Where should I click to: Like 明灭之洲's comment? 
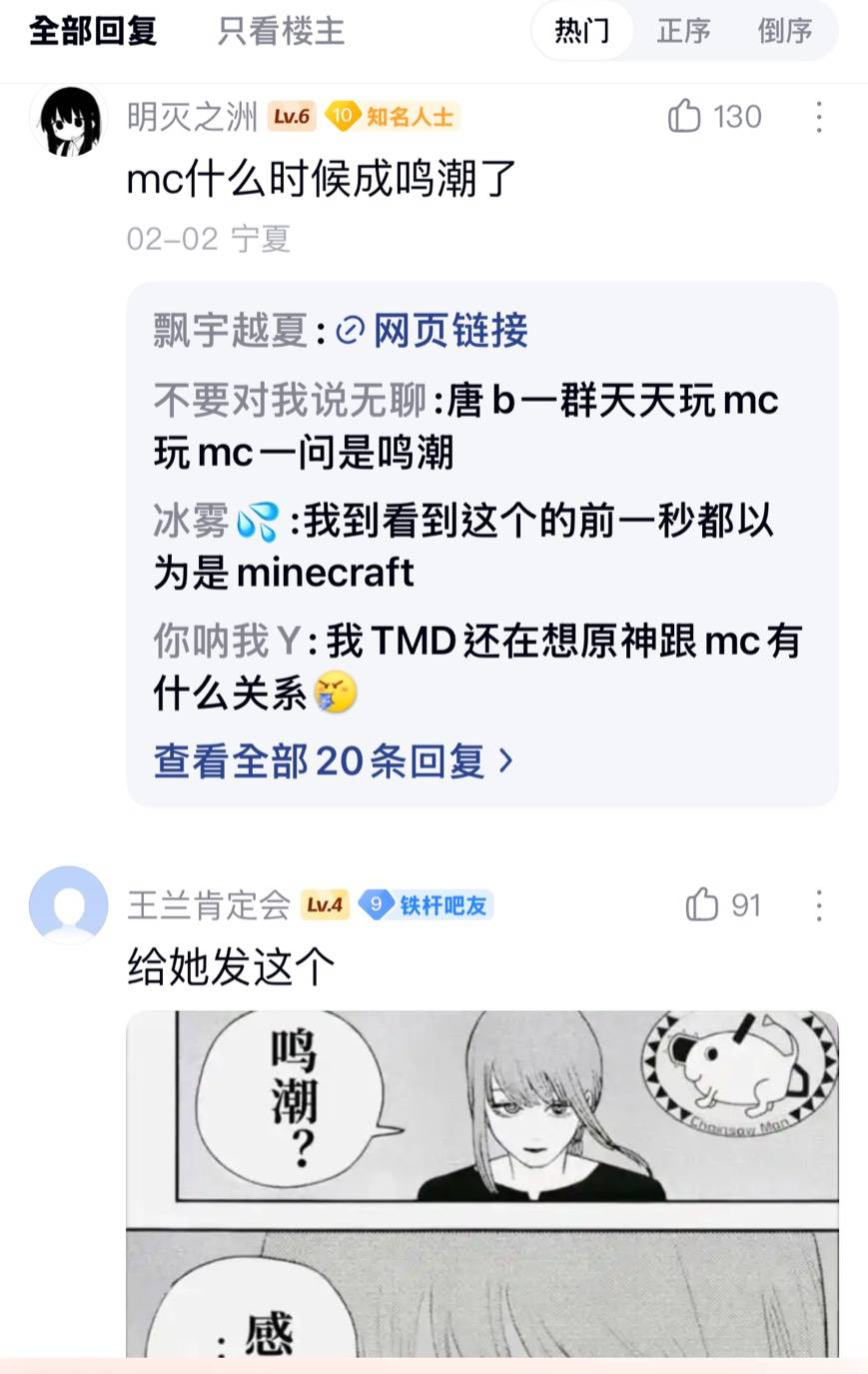pyautogui.click(x=685, y=117)
